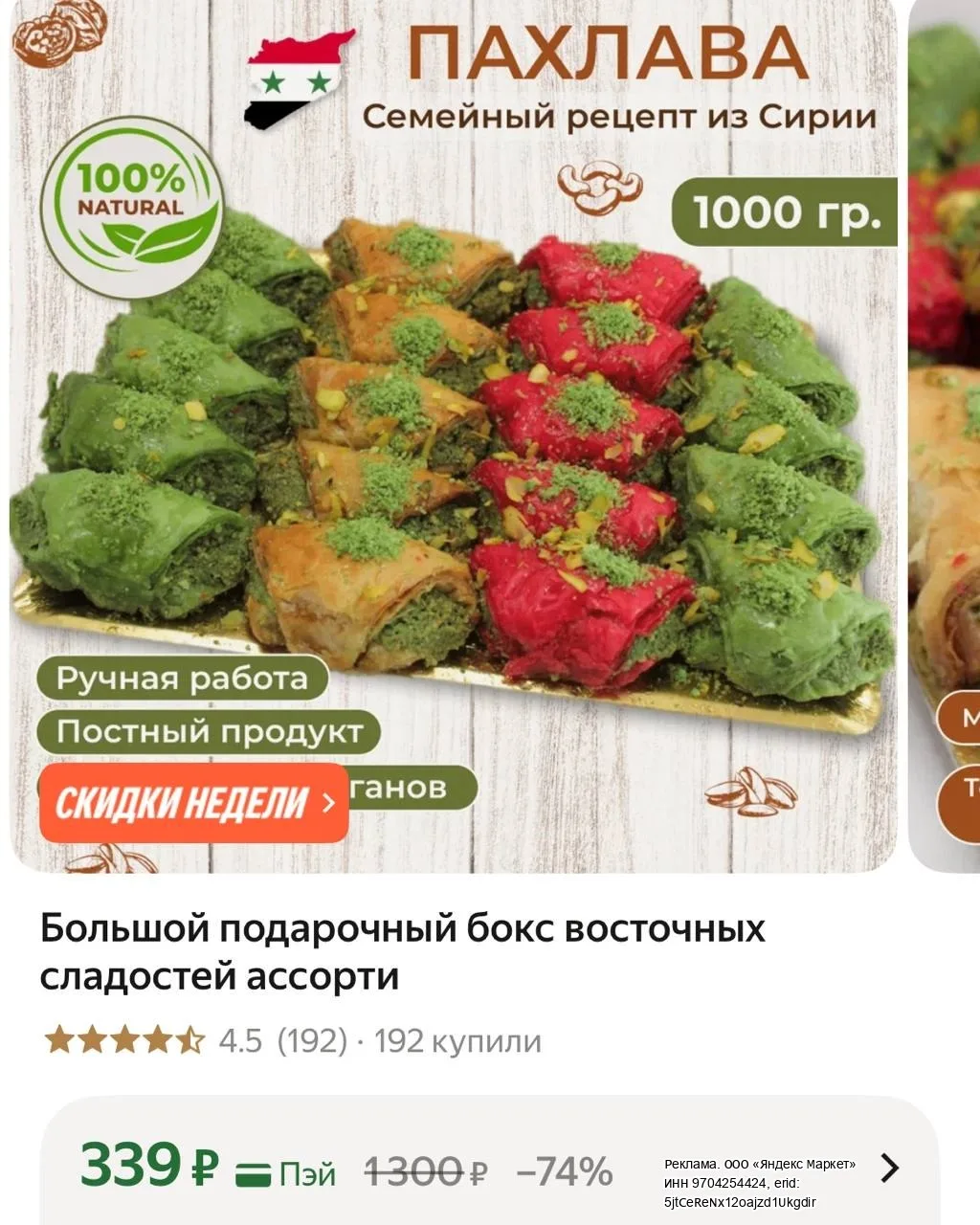Open product title Большой подарочный бокс

tap(403, 952)
